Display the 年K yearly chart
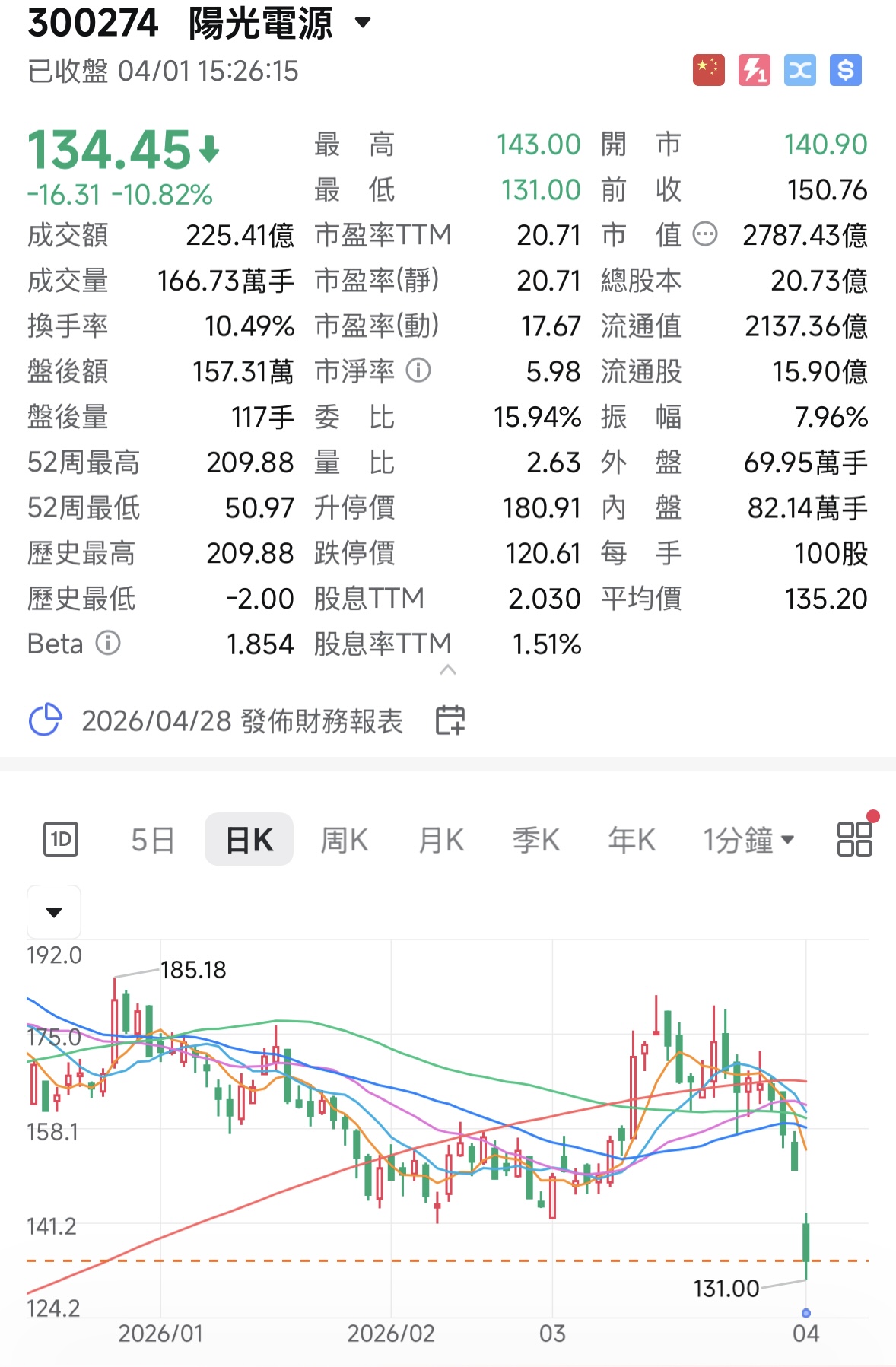Image resolution: width=896 pixels, height=1367 pixels. [x=631, y=841]
